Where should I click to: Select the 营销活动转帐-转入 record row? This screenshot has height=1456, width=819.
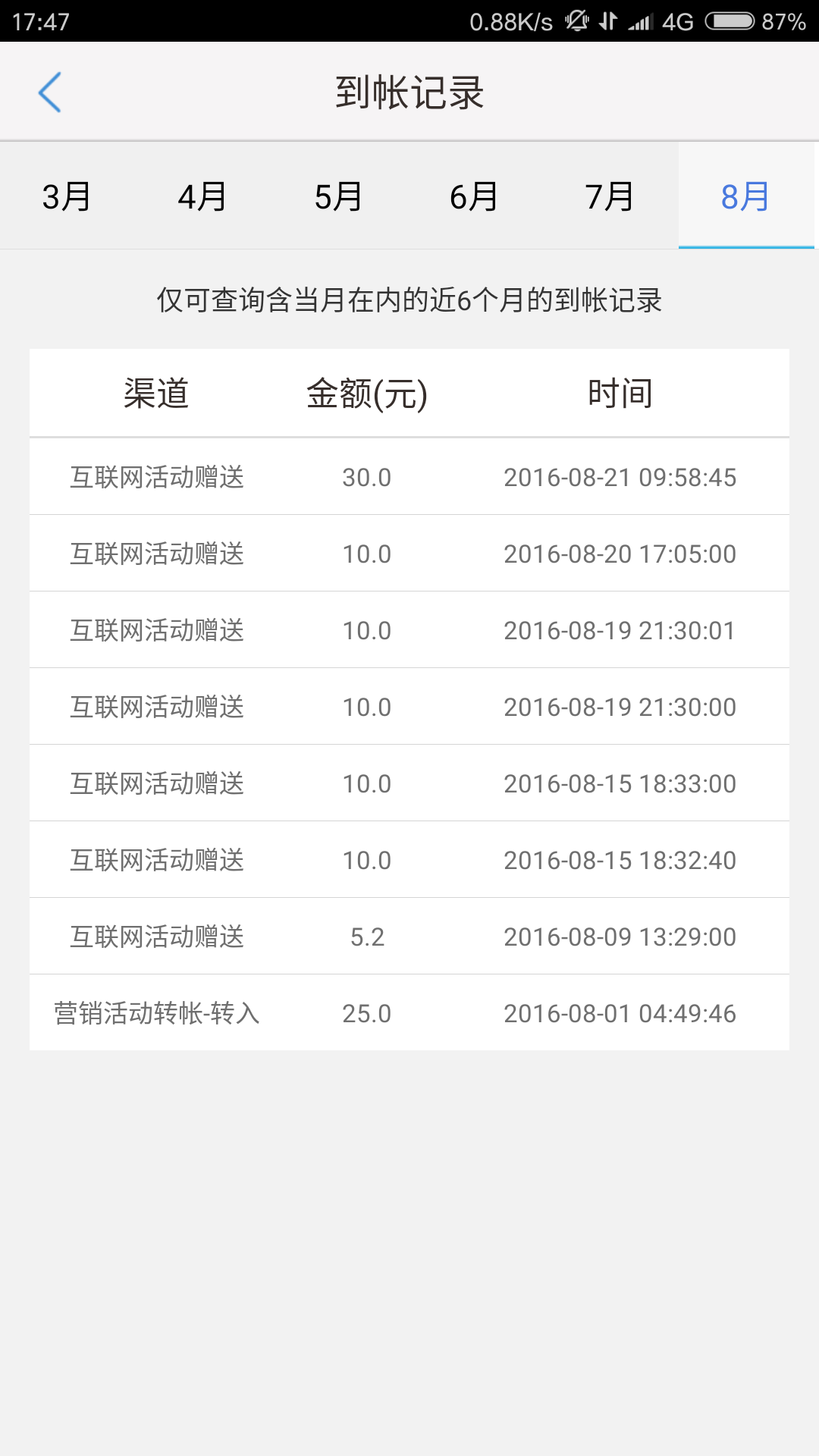[x=409, y=1012]
